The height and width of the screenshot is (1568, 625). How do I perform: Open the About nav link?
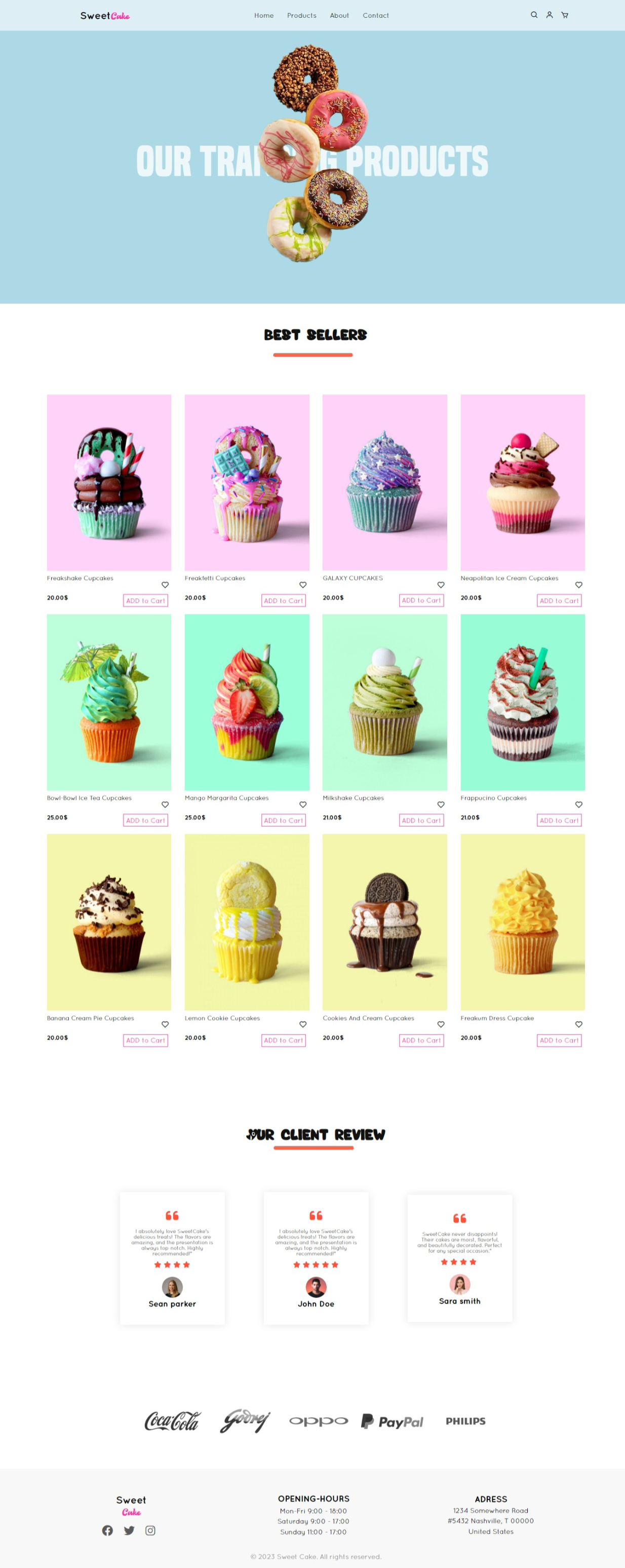point(339,15)
